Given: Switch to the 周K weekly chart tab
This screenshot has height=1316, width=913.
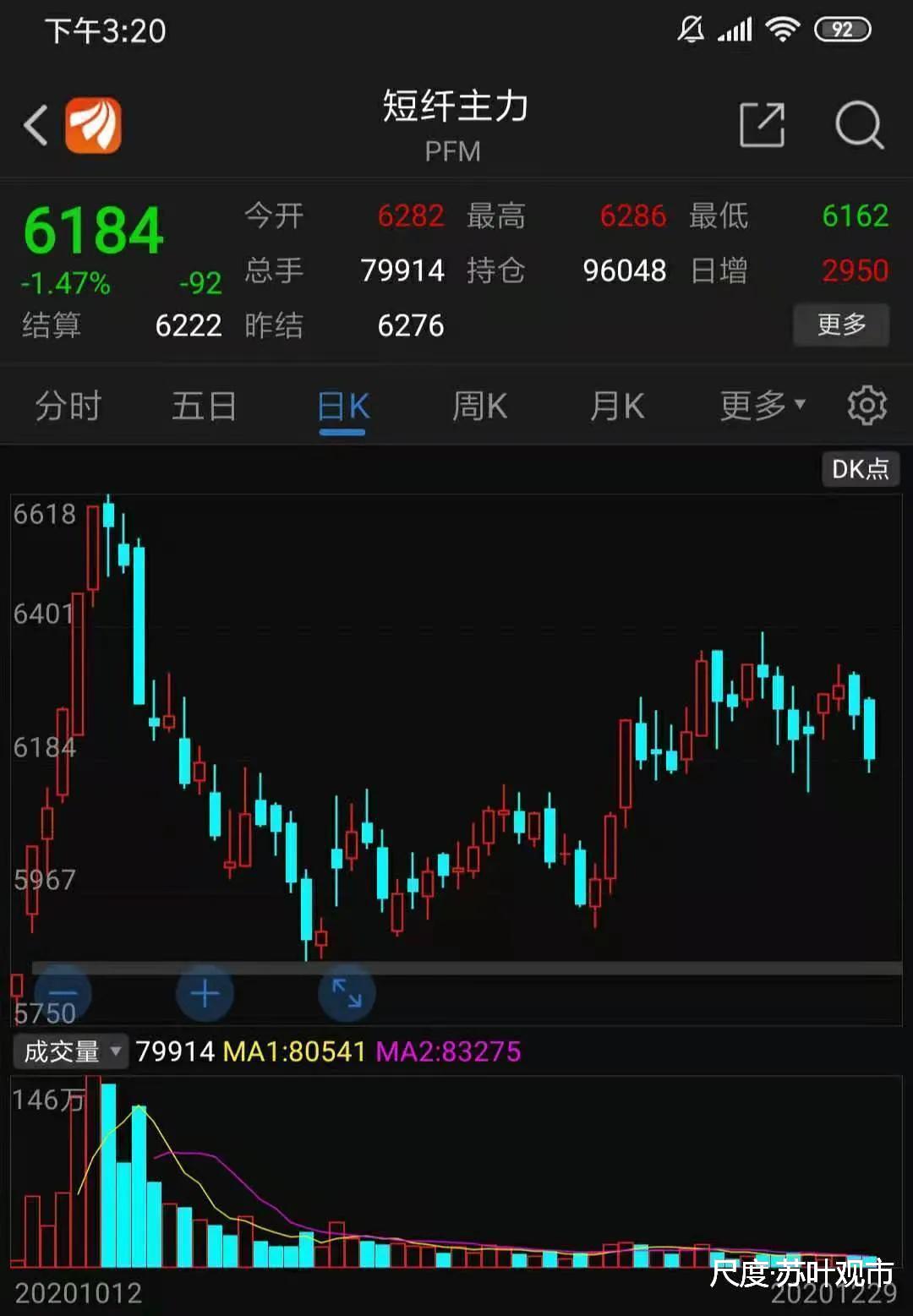Looking at the screenshot, I should (478, 406).
